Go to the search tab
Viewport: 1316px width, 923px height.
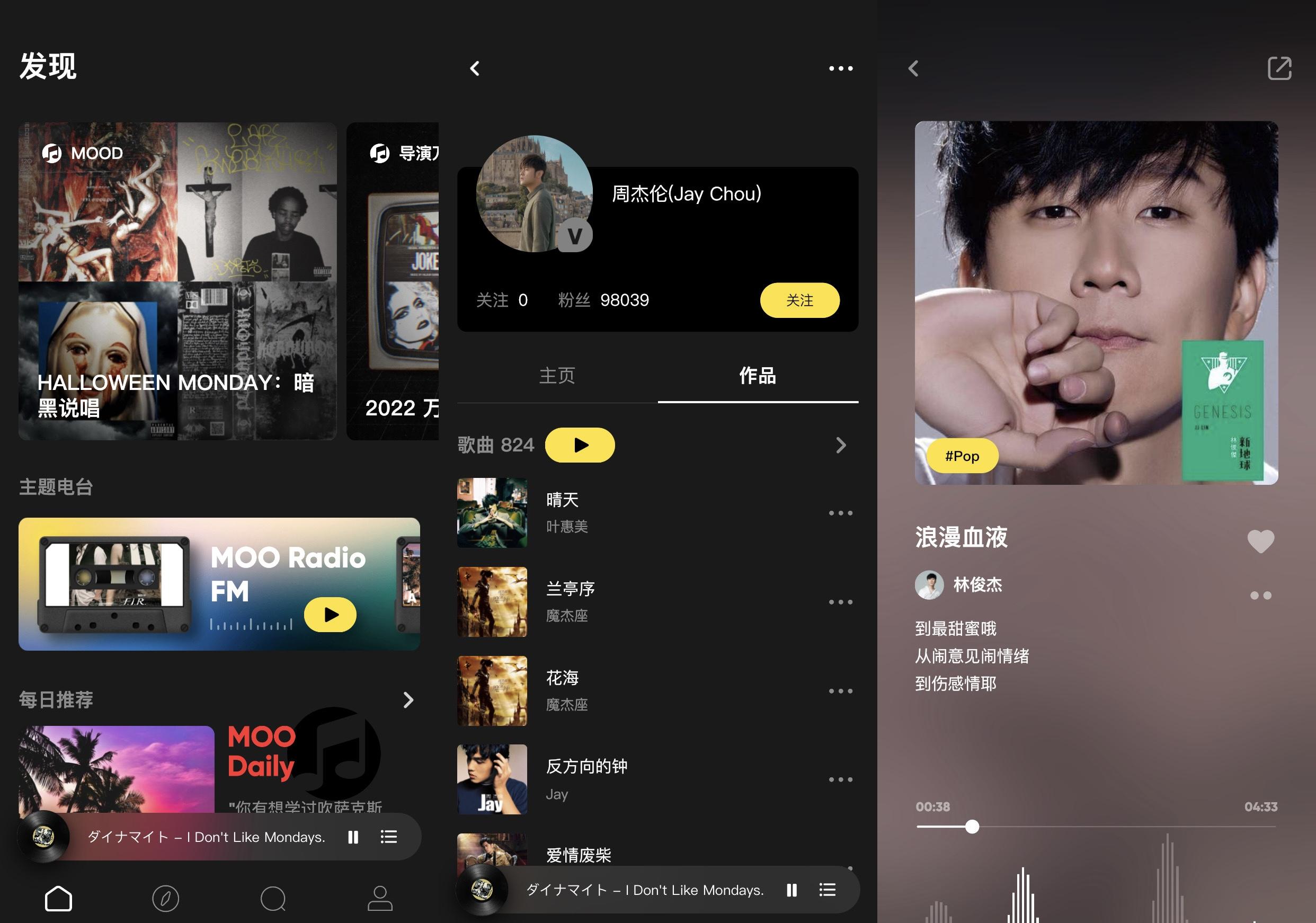273,898
